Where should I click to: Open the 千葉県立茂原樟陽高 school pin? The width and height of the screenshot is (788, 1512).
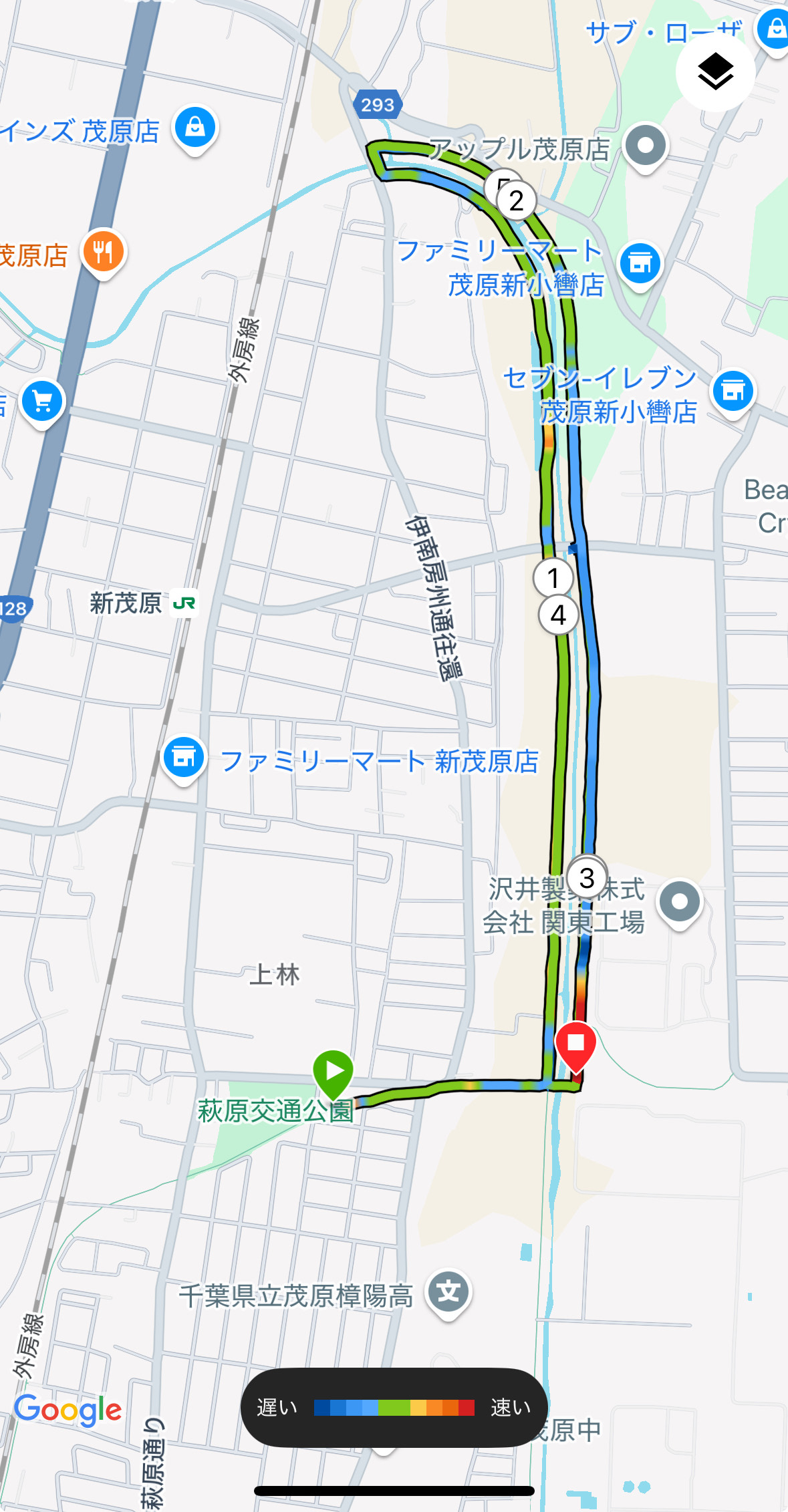pos(448,1292)
